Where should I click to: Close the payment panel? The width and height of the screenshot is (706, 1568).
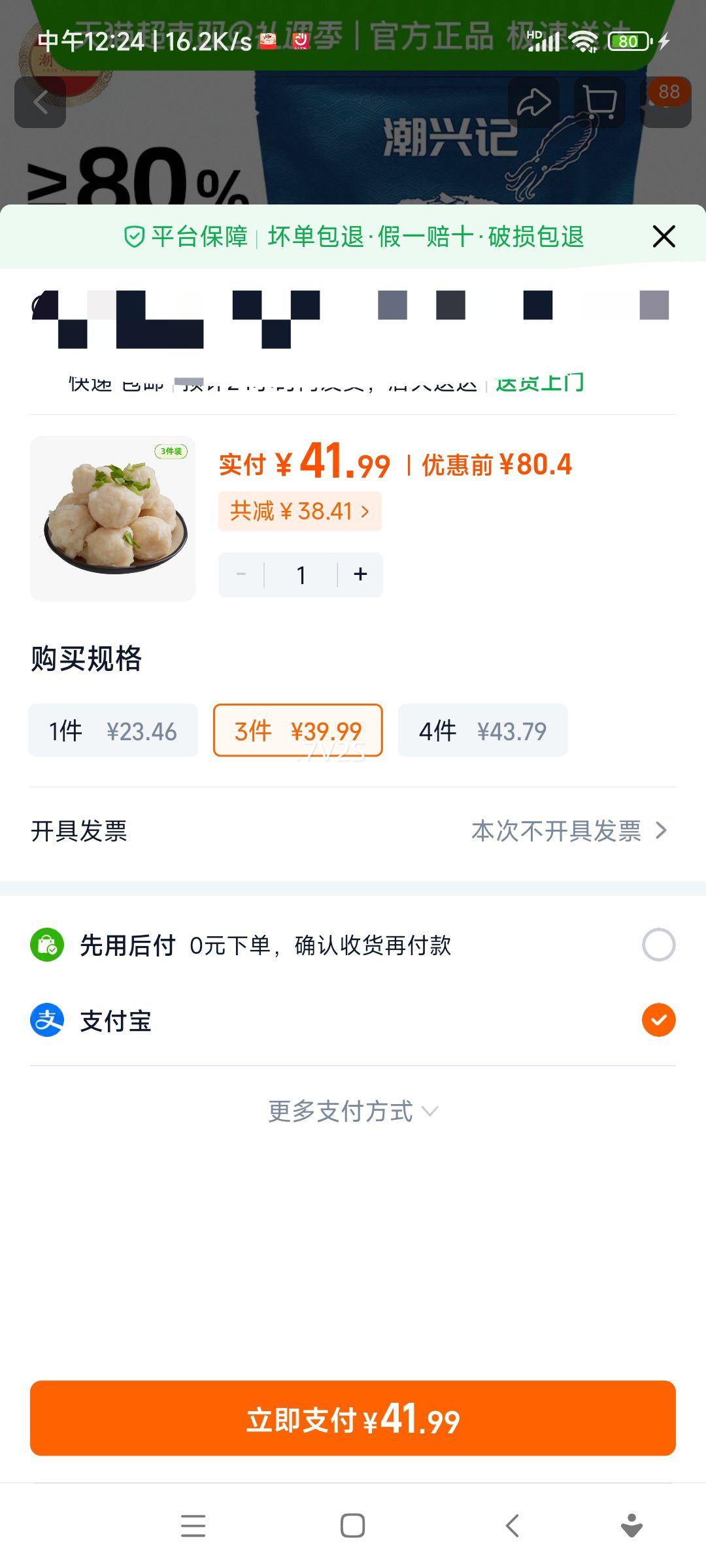664,237
